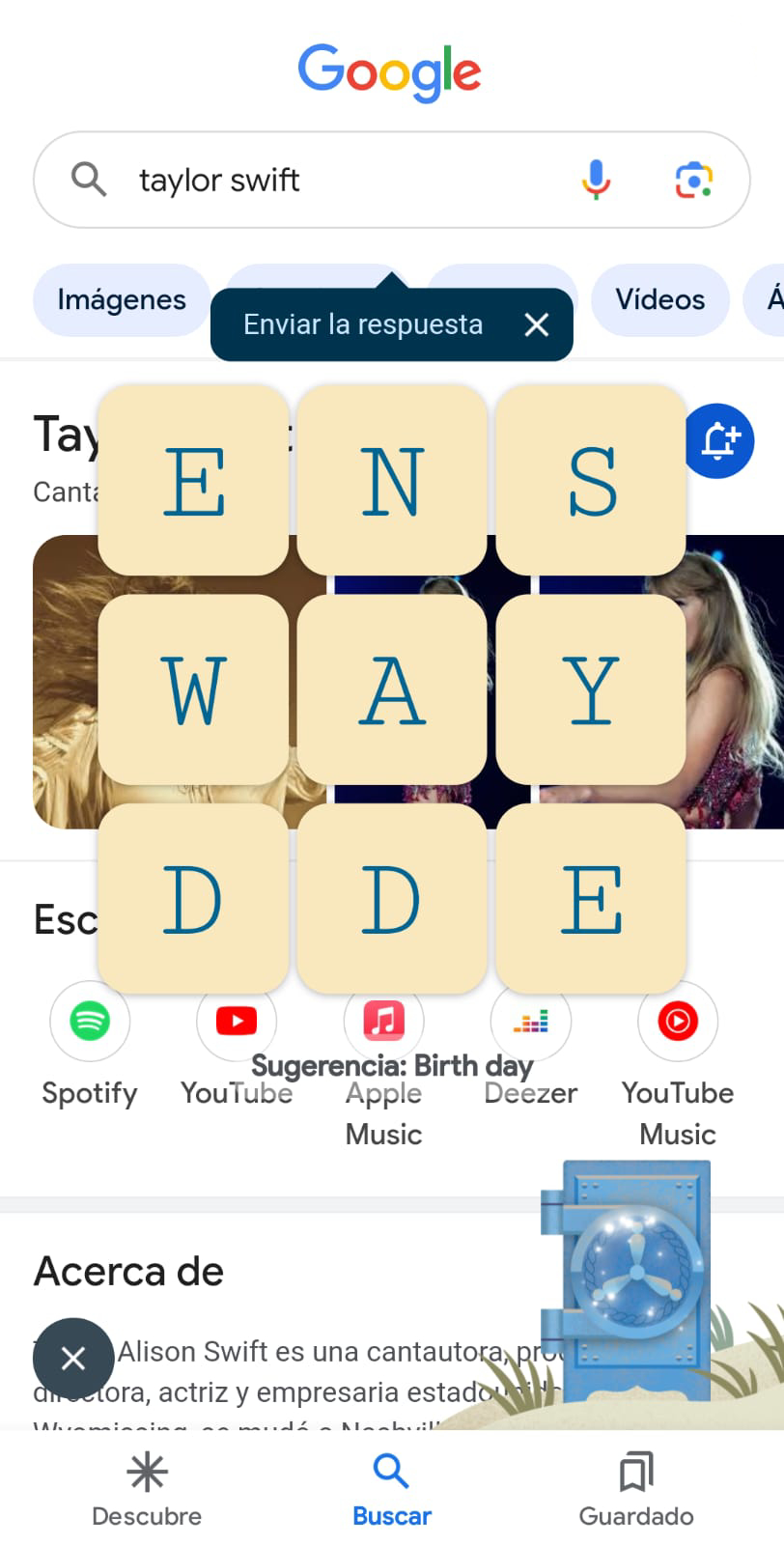This screenshot has width=784, height=1545.
Task: Select the Imágenes filter chip
Action: 122,300
